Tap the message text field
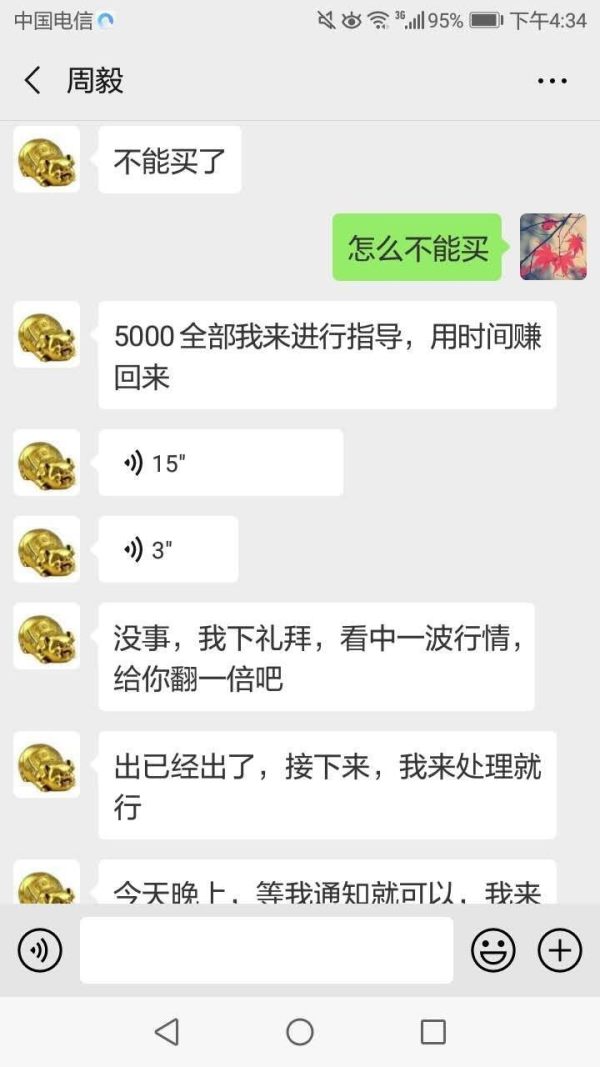This screenshot has height=1067, width=600. click(266, 950)
